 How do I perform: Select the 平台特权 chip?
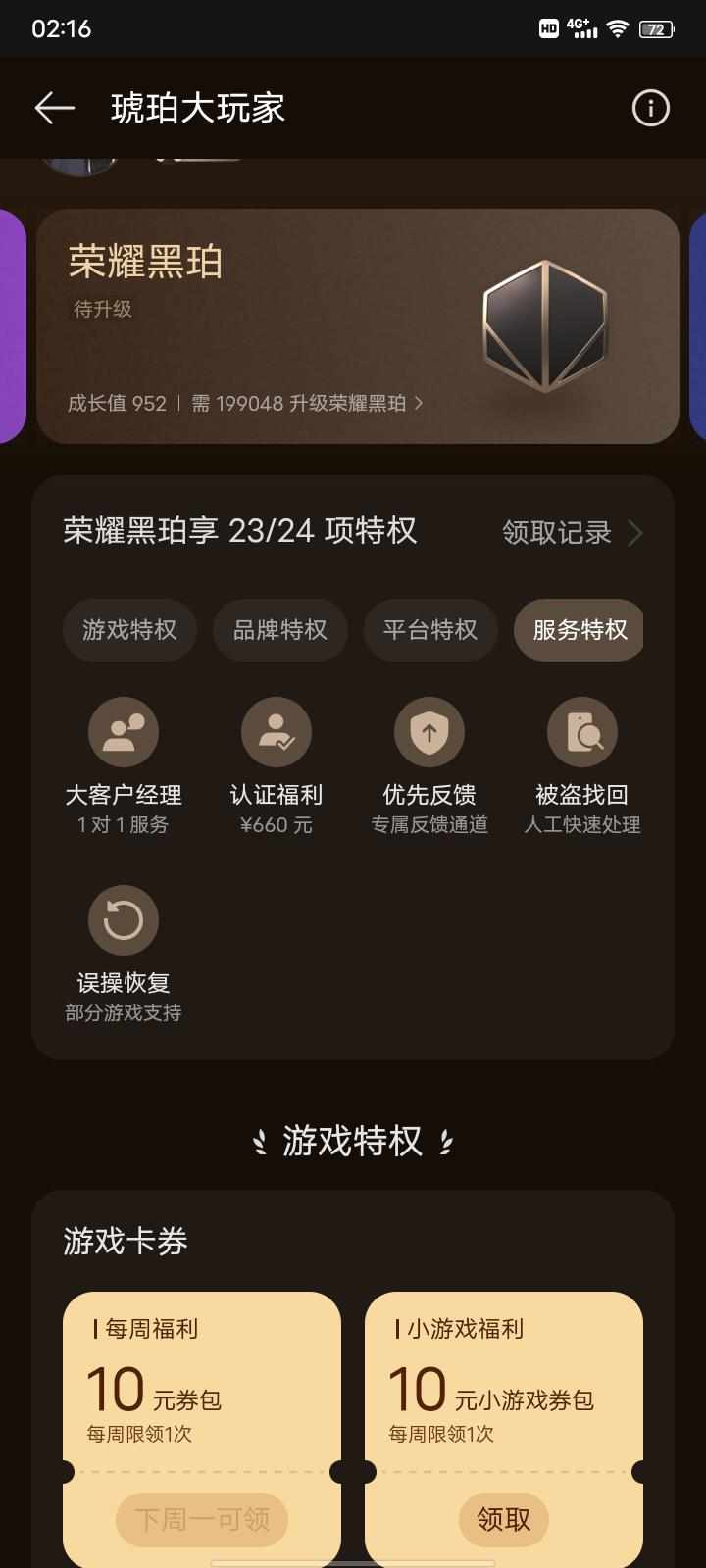[429, 630]
